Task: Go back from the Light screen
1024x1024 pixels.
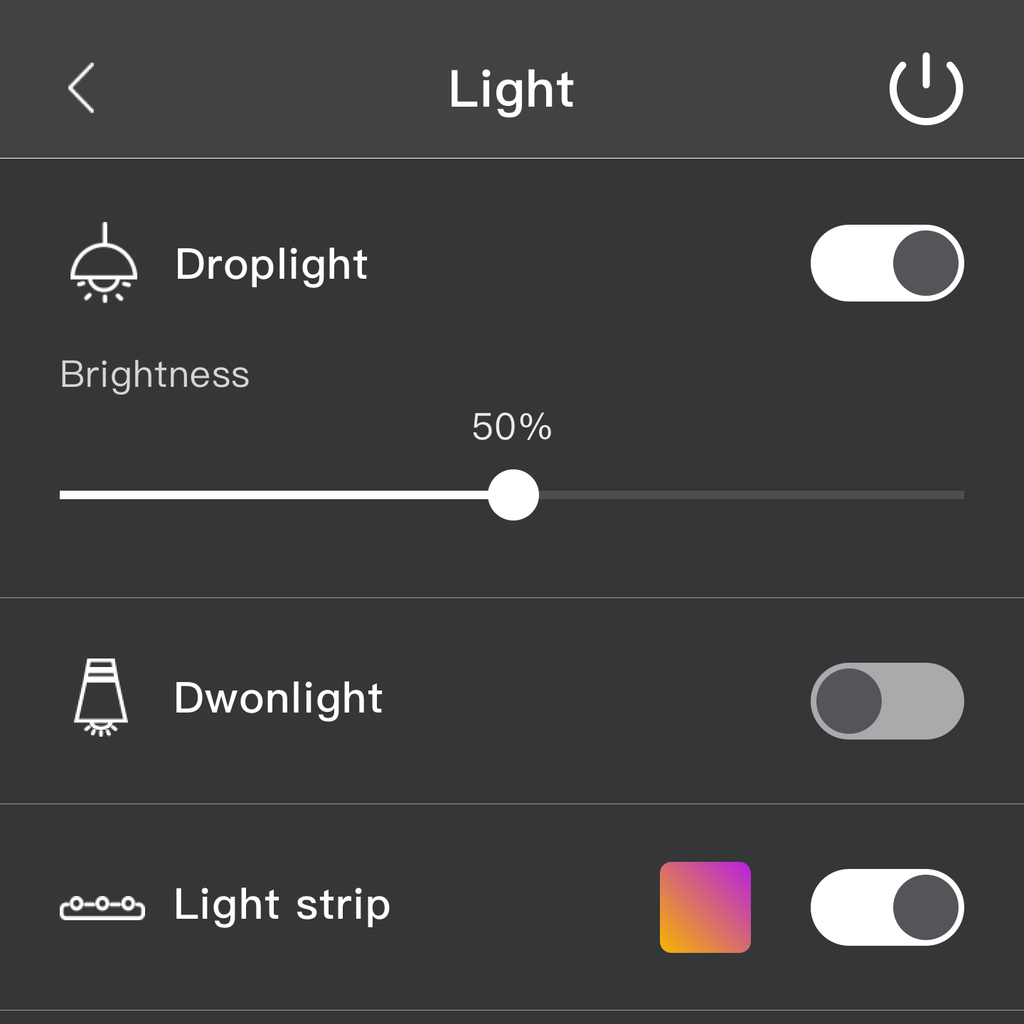Action: [x=81, y=88]
